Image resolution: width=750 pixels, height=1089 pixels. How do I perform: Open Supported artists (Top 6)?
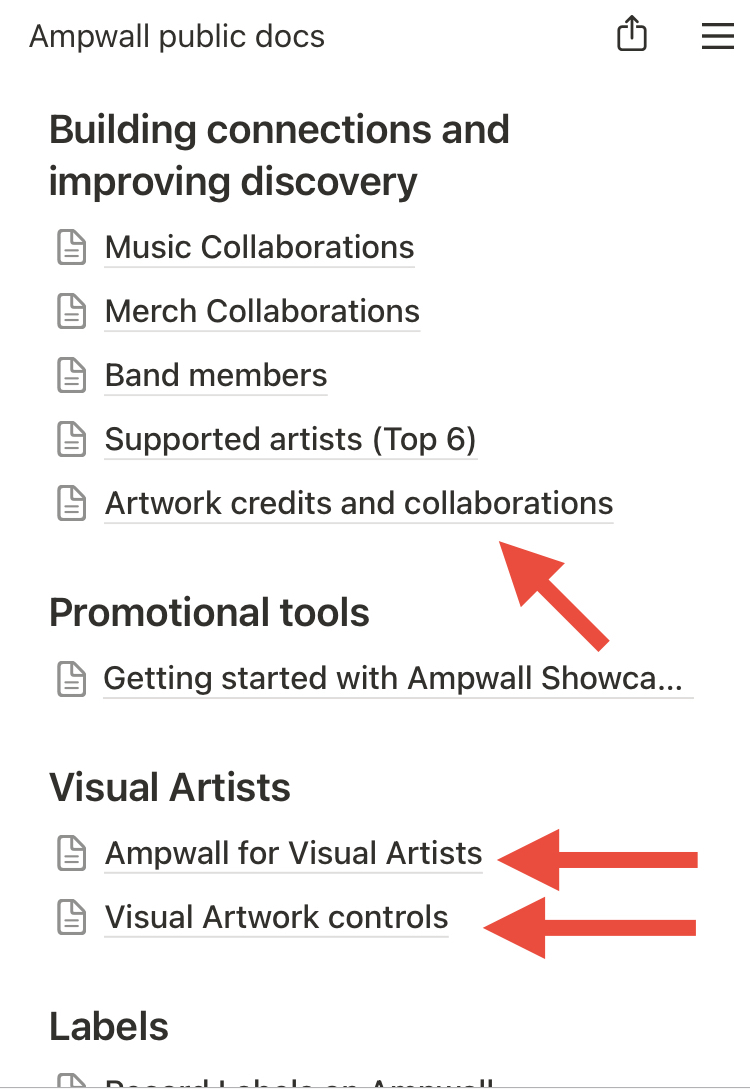click(x=290, y=439)
